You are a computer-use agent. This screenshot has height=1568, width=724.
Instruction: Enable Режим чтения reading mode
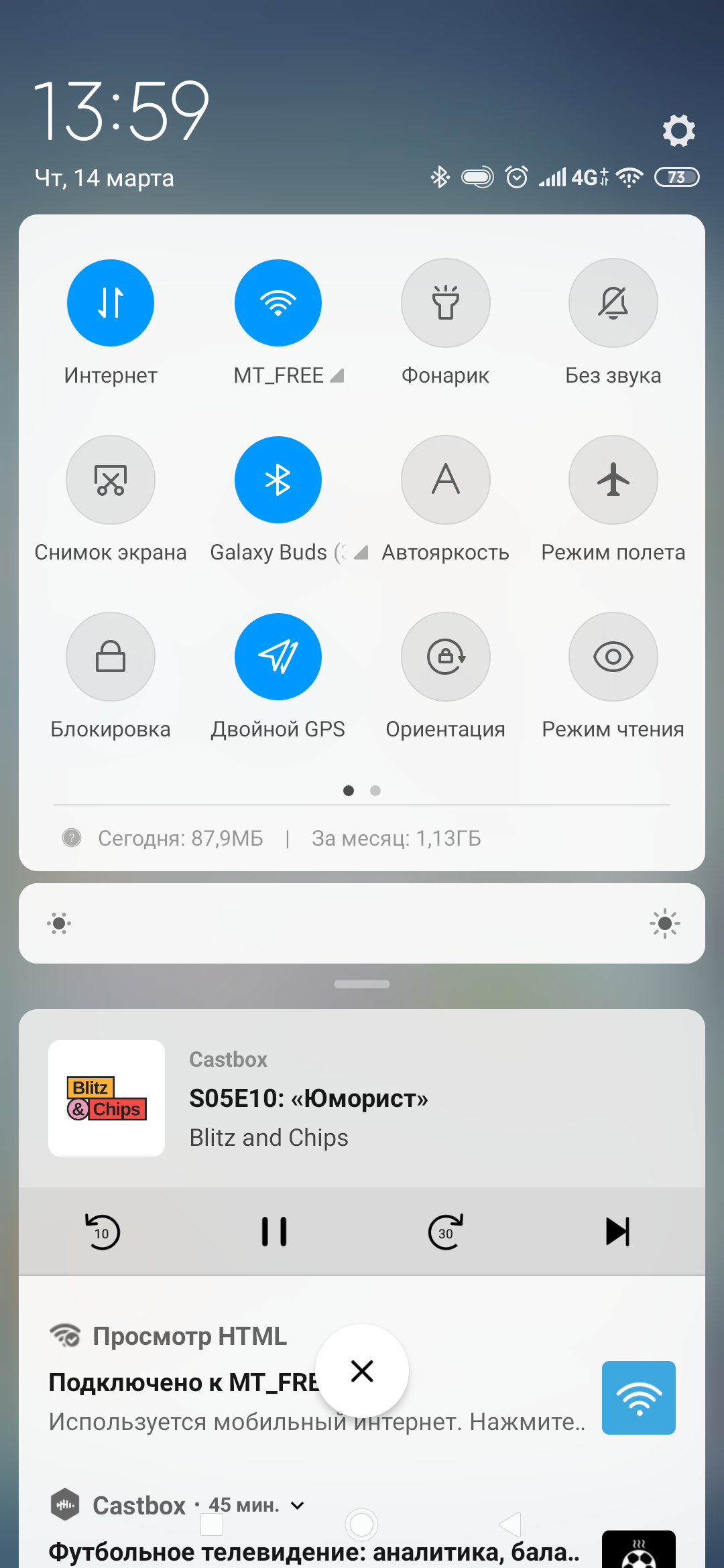tap(613, 657)
